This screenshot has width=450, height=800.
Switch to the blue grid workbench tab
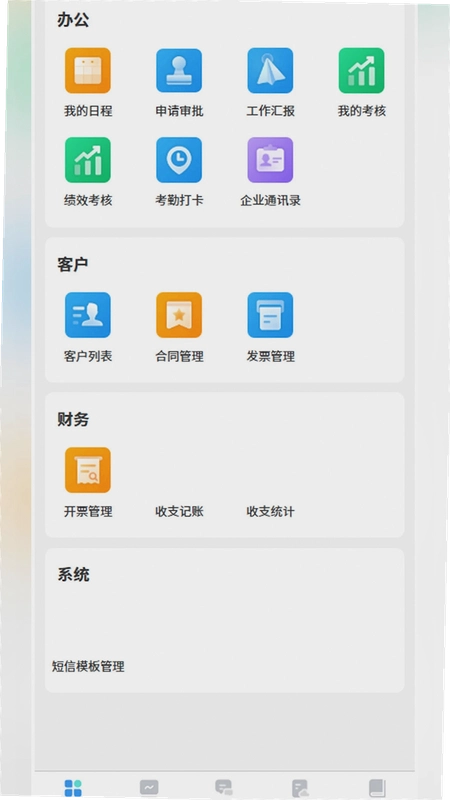coord(73,788)
